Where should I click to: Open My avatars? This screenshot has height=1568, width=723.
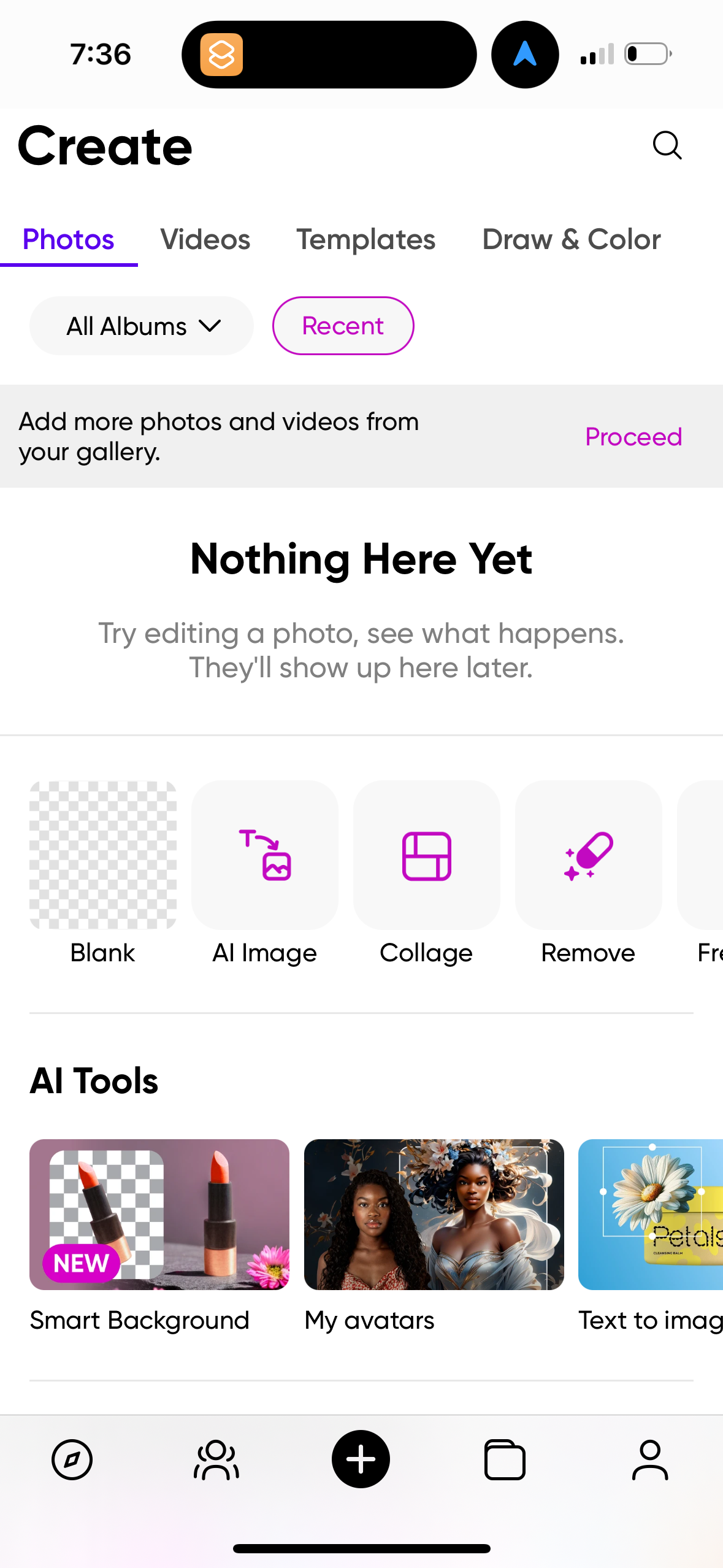coord(434,1215)
